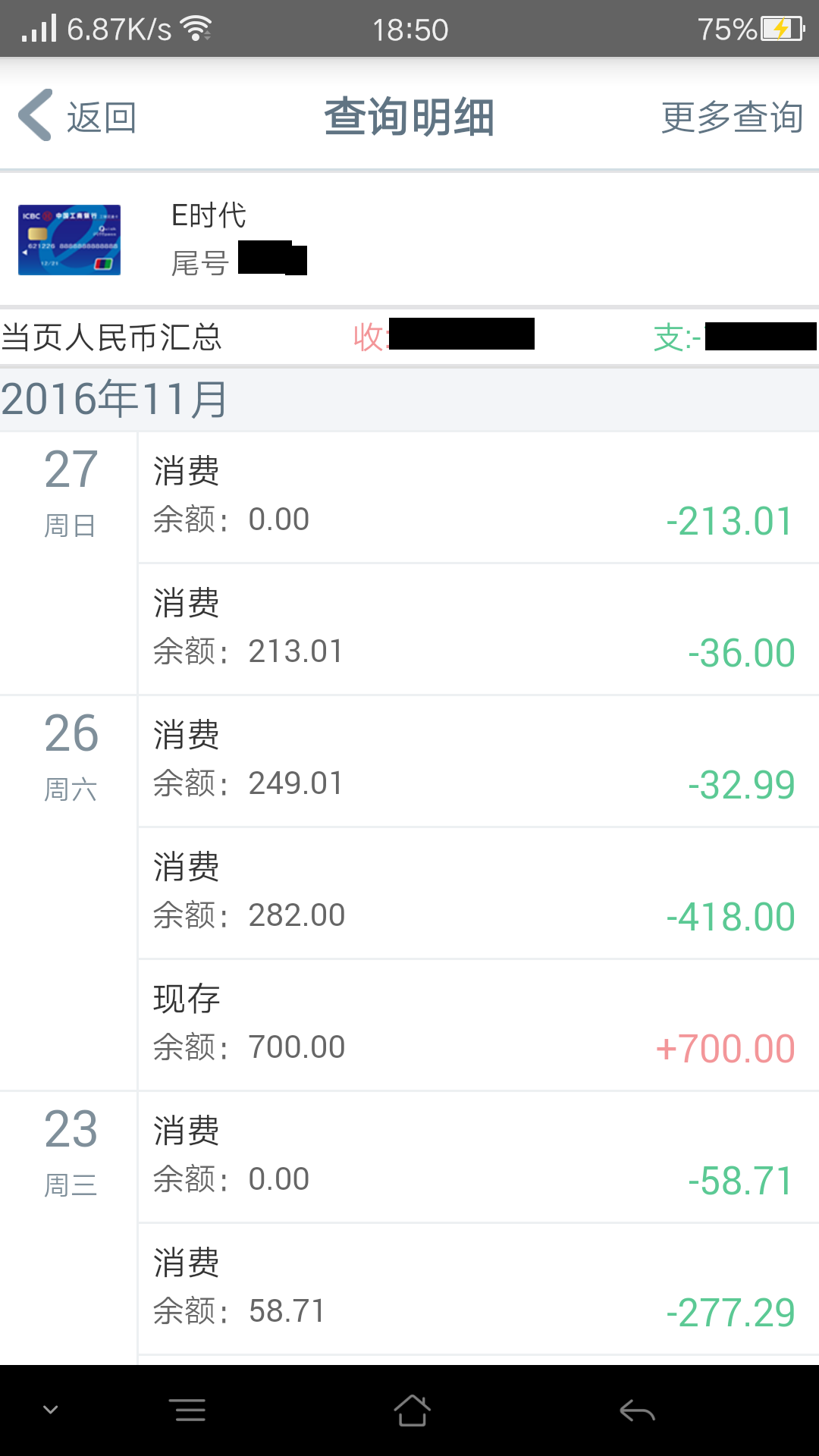This screenshot has width=819, height=1456.
Task: Tap the system back arrow
Action: pyautogui.click(x=637, y=1410)
